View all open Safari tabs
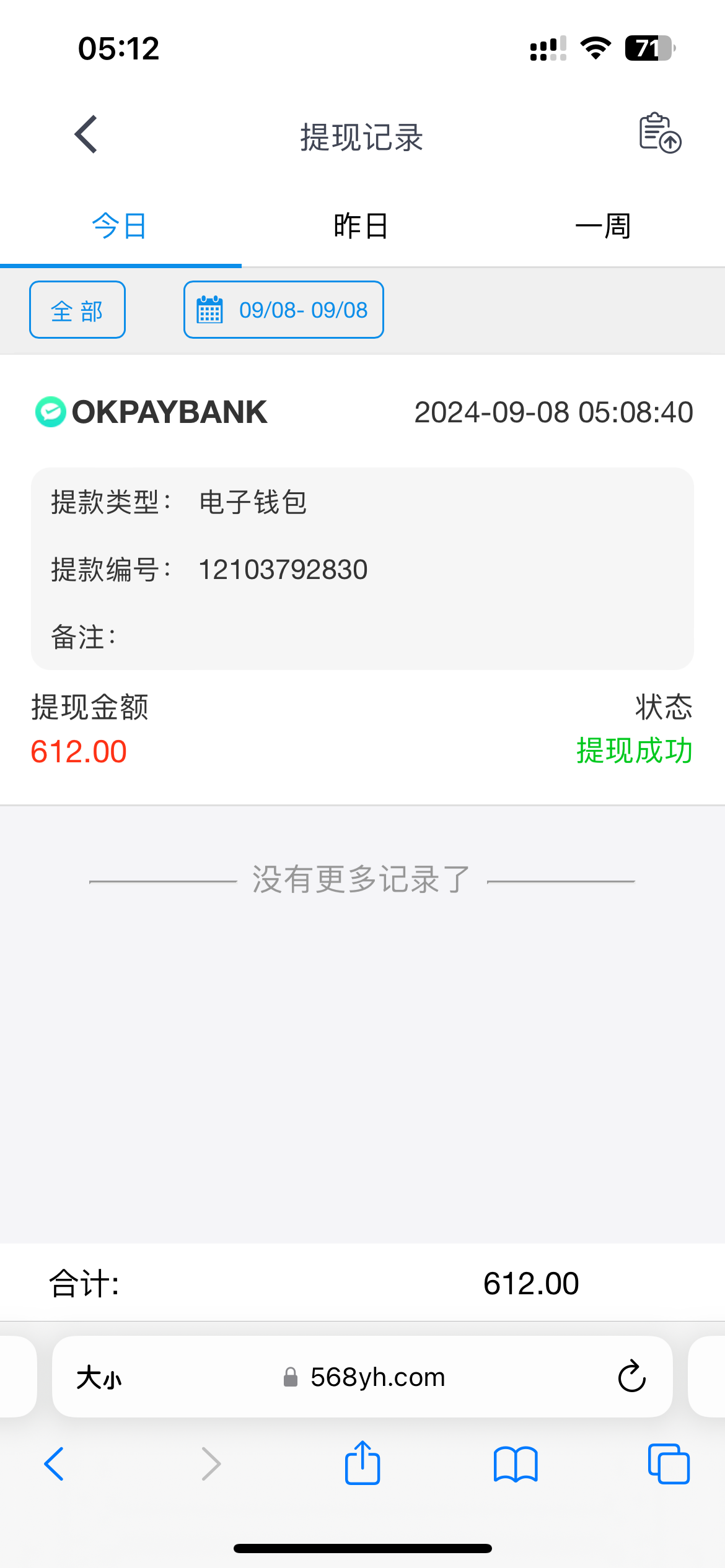Image resolution: width=725 pixels, height=1568 pixels. point(669,1464)
